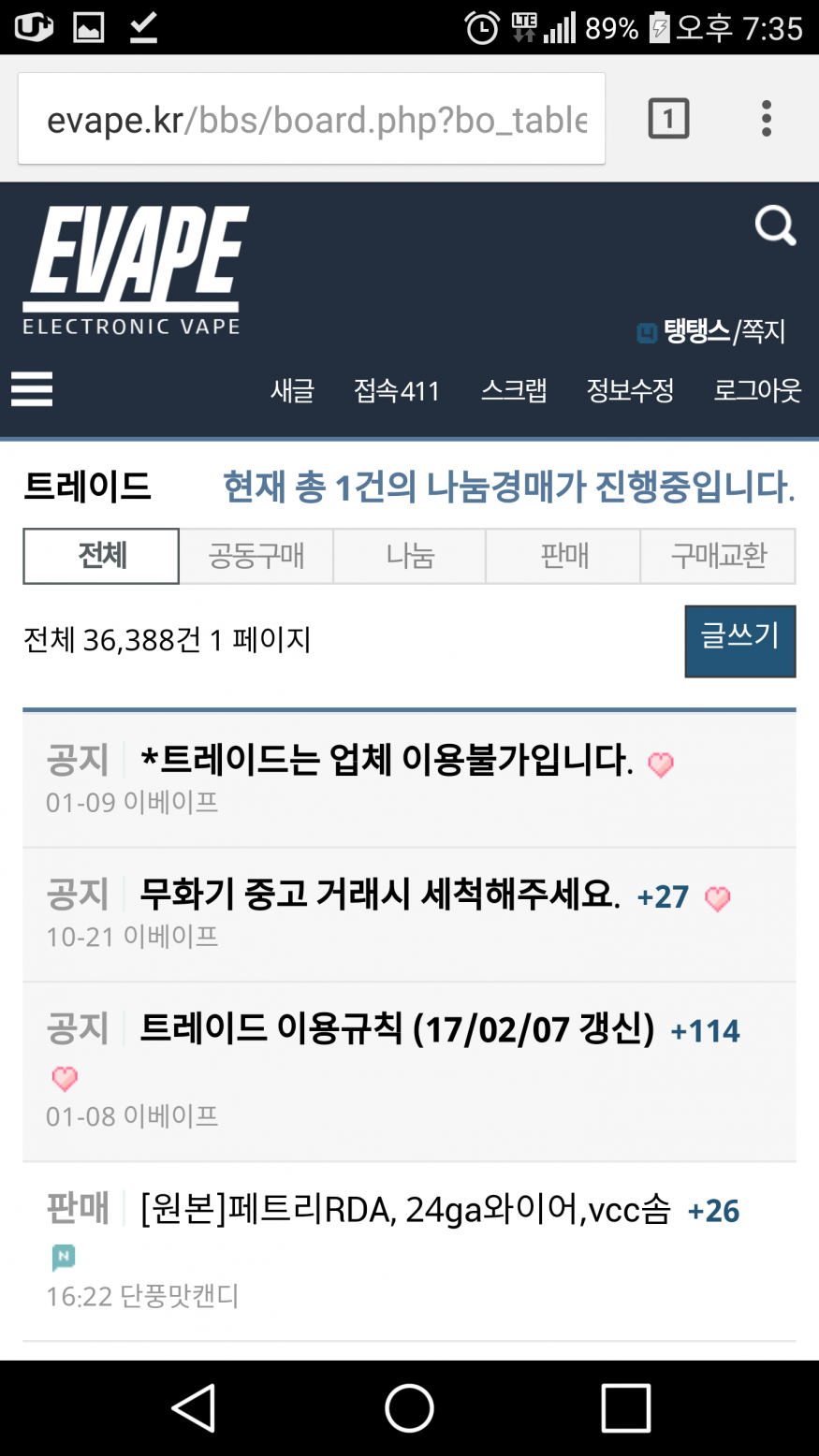
Task: Select the 전체 category tab
Action: point(101,556)
